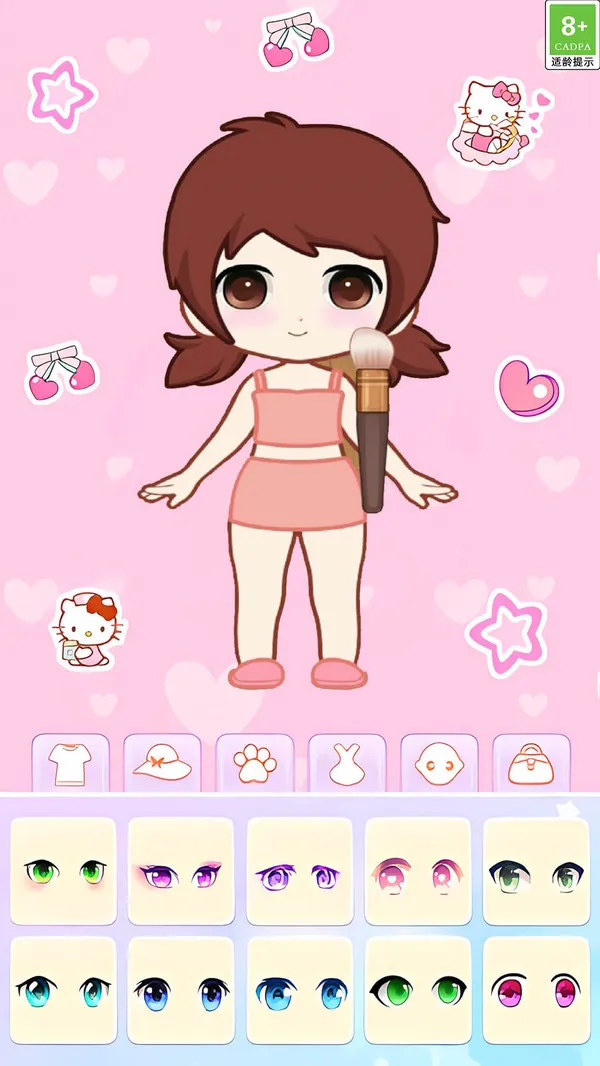The image size is (600, 1066).
Task: Choose the cyan blue eyes
Action: coord(63,990)
